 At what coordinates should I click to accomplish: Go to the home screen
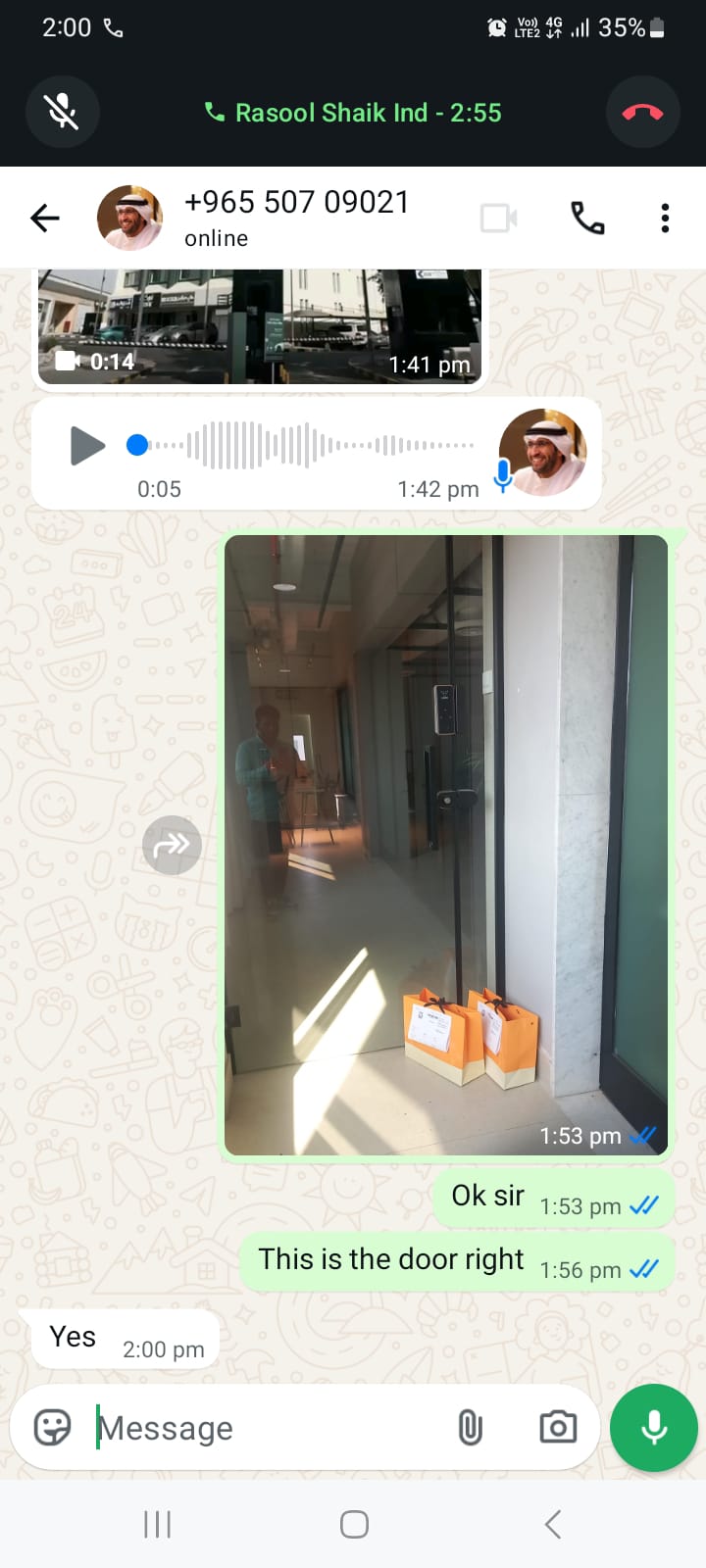click(x=354, y=1524)
